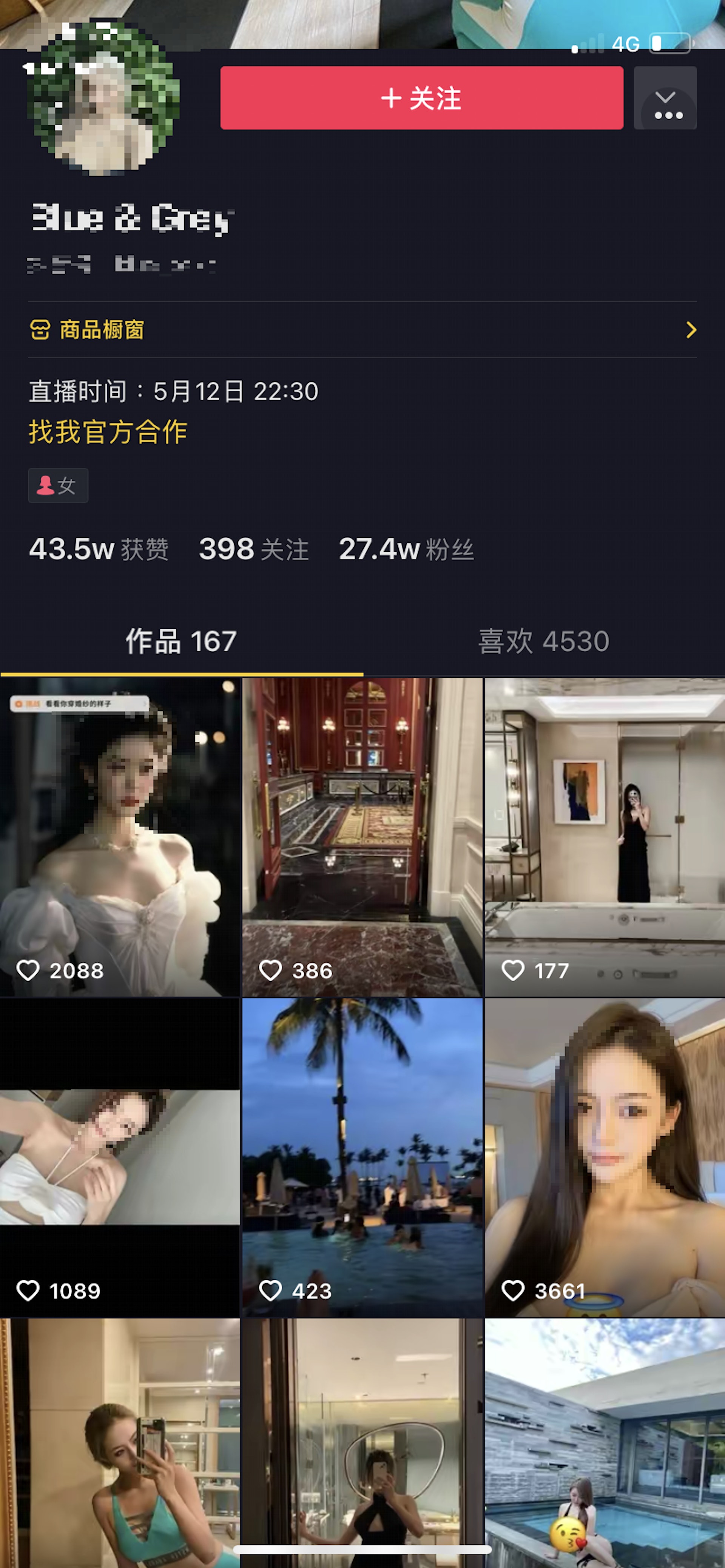Viewport: 725px width, 1568px height.
Task: View the 398 关注 following list
Action: (253, 549)
